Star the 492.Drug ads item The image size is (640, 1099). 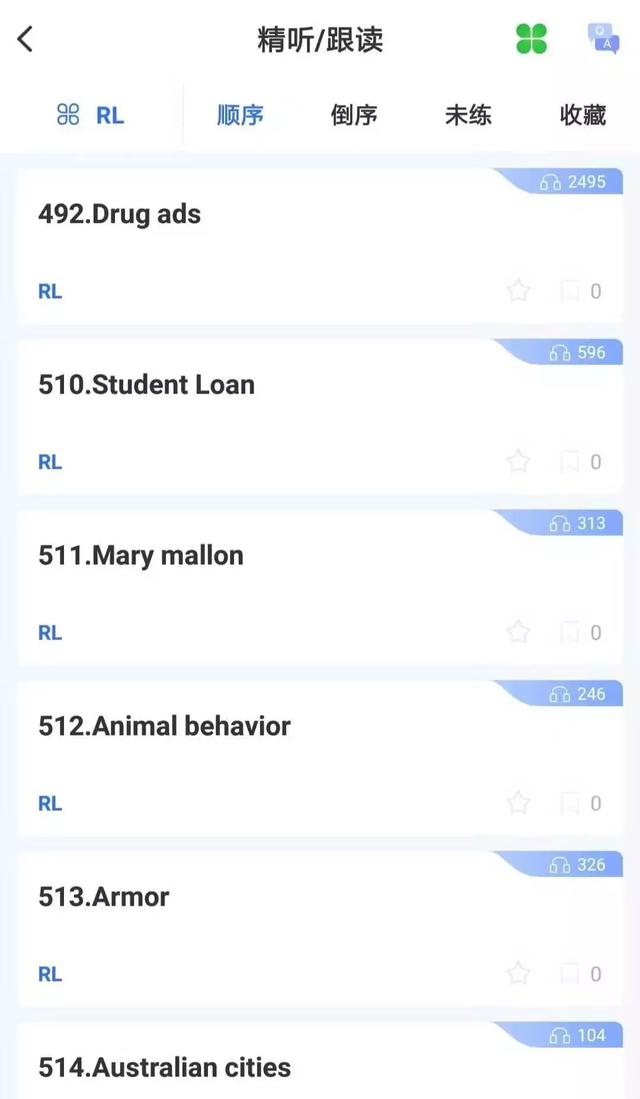(519, 290)
